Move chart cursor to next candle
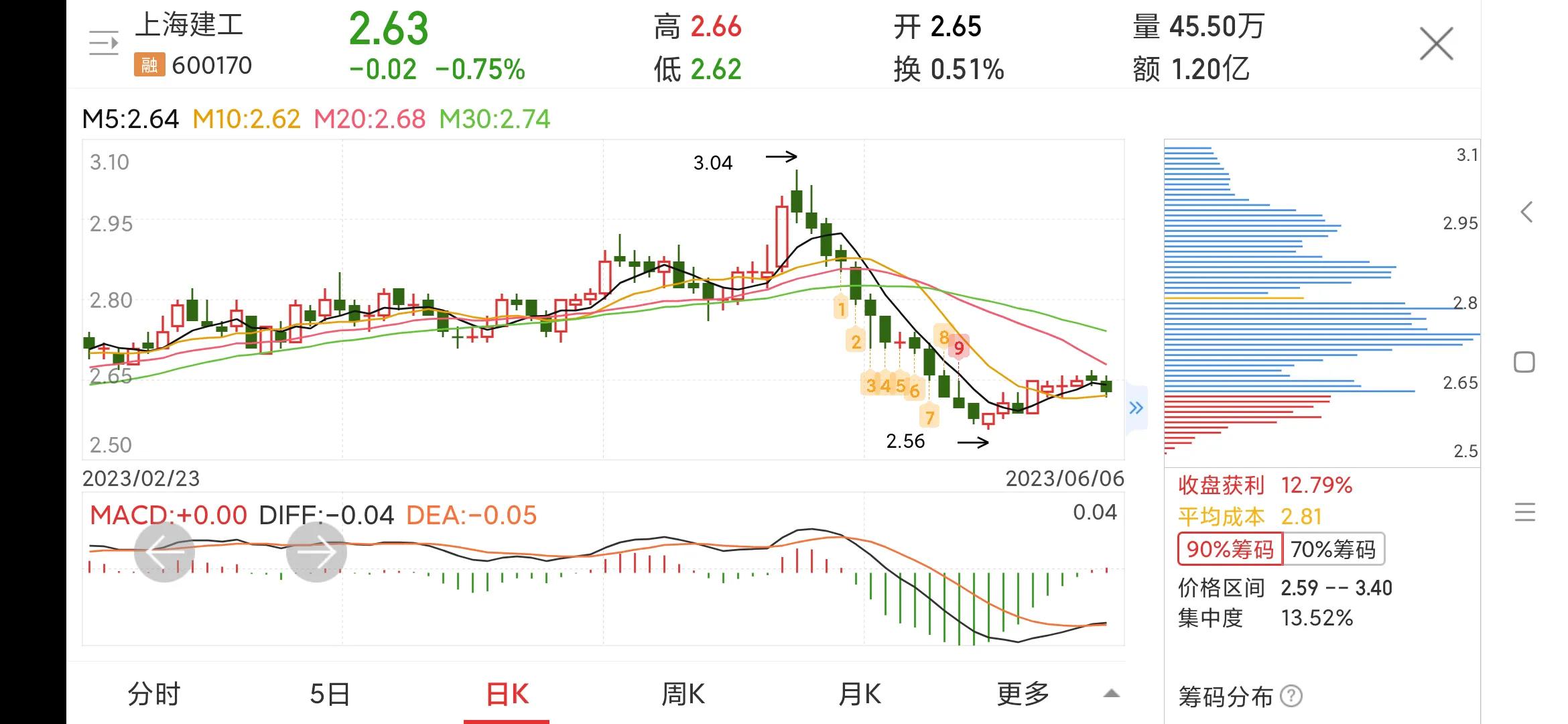 [x=316, y=552]
